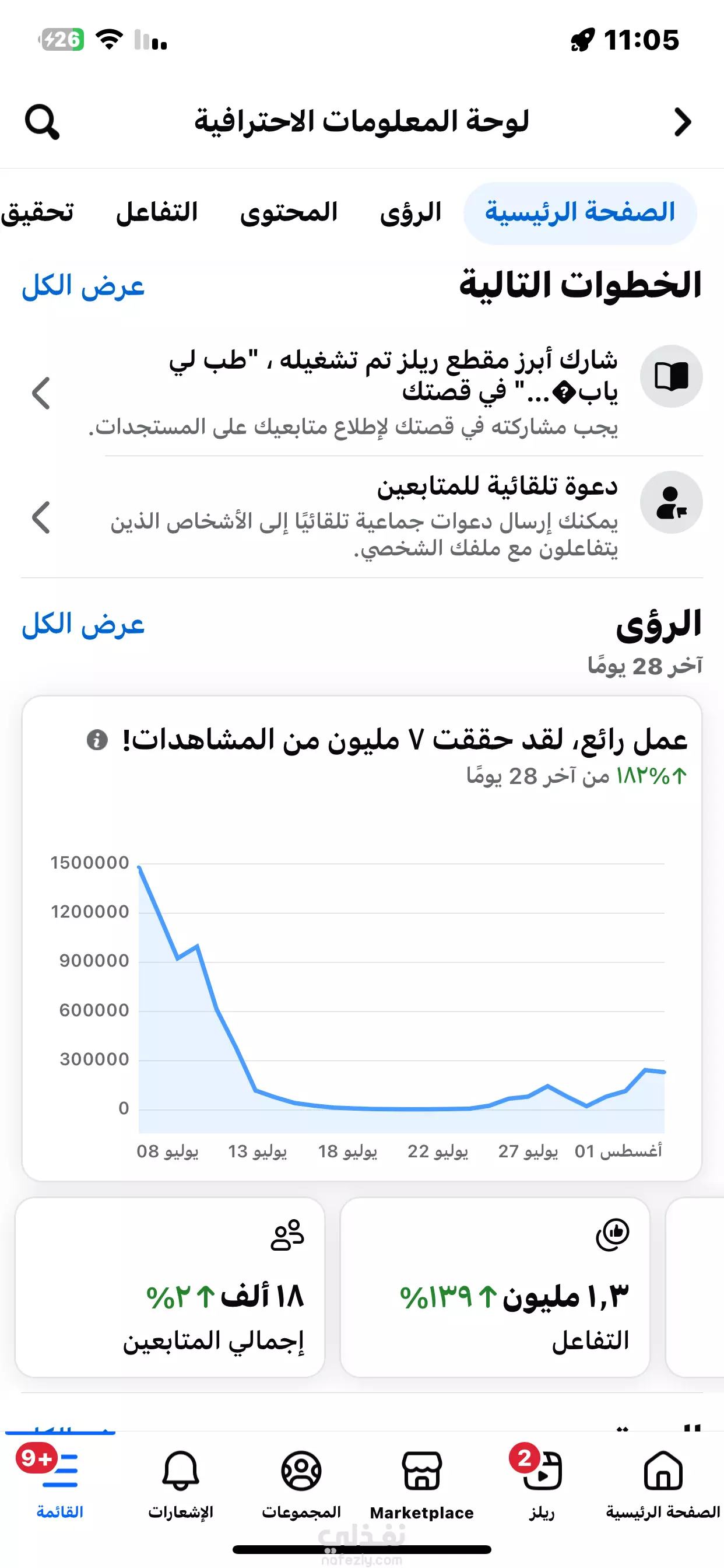724x1568 pixels.
Task: Switch to the المحتوى tab
Action: tap(289, 212)
